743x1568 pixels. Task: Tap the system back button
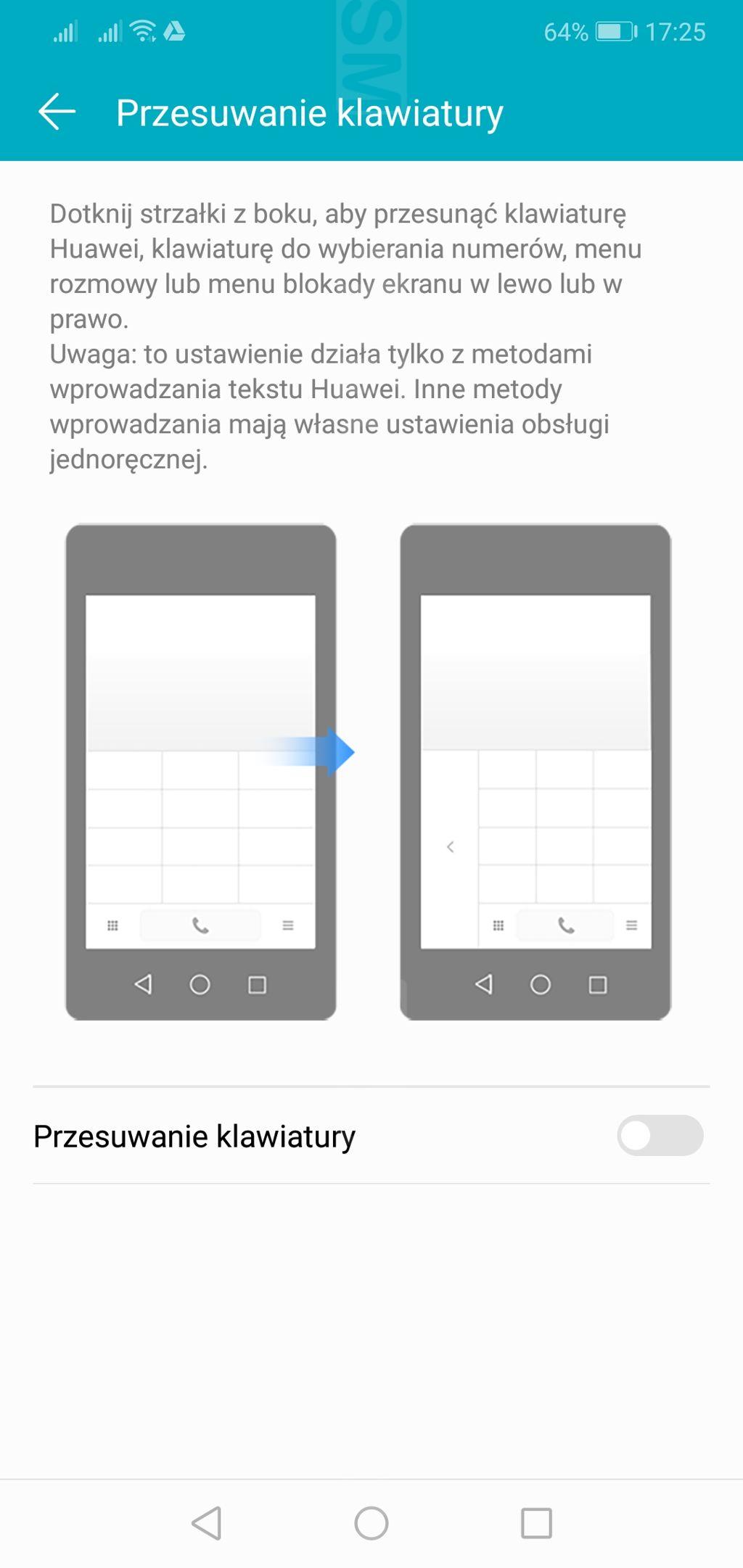point(207,1522)
